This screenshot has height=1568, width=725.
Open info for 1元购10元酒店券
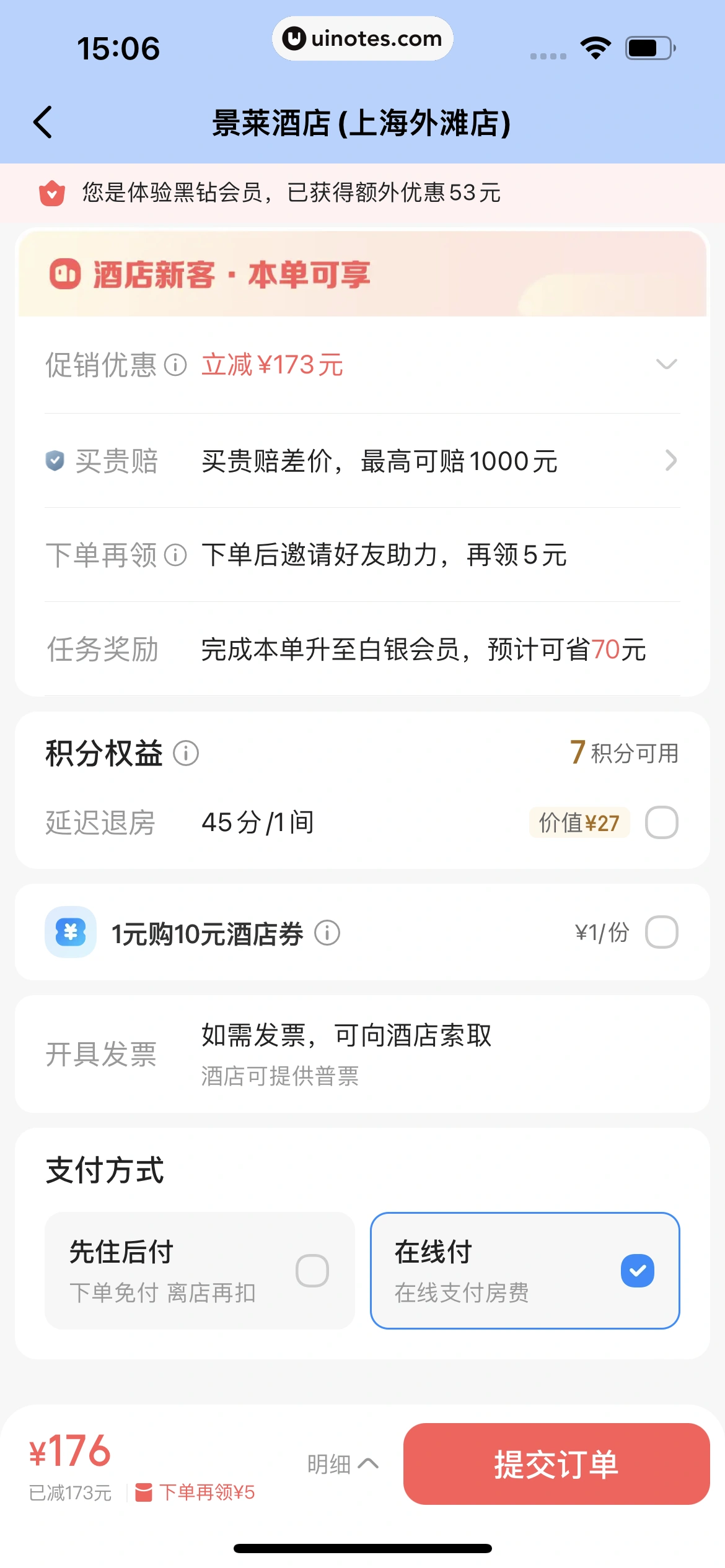pos(327,933)
